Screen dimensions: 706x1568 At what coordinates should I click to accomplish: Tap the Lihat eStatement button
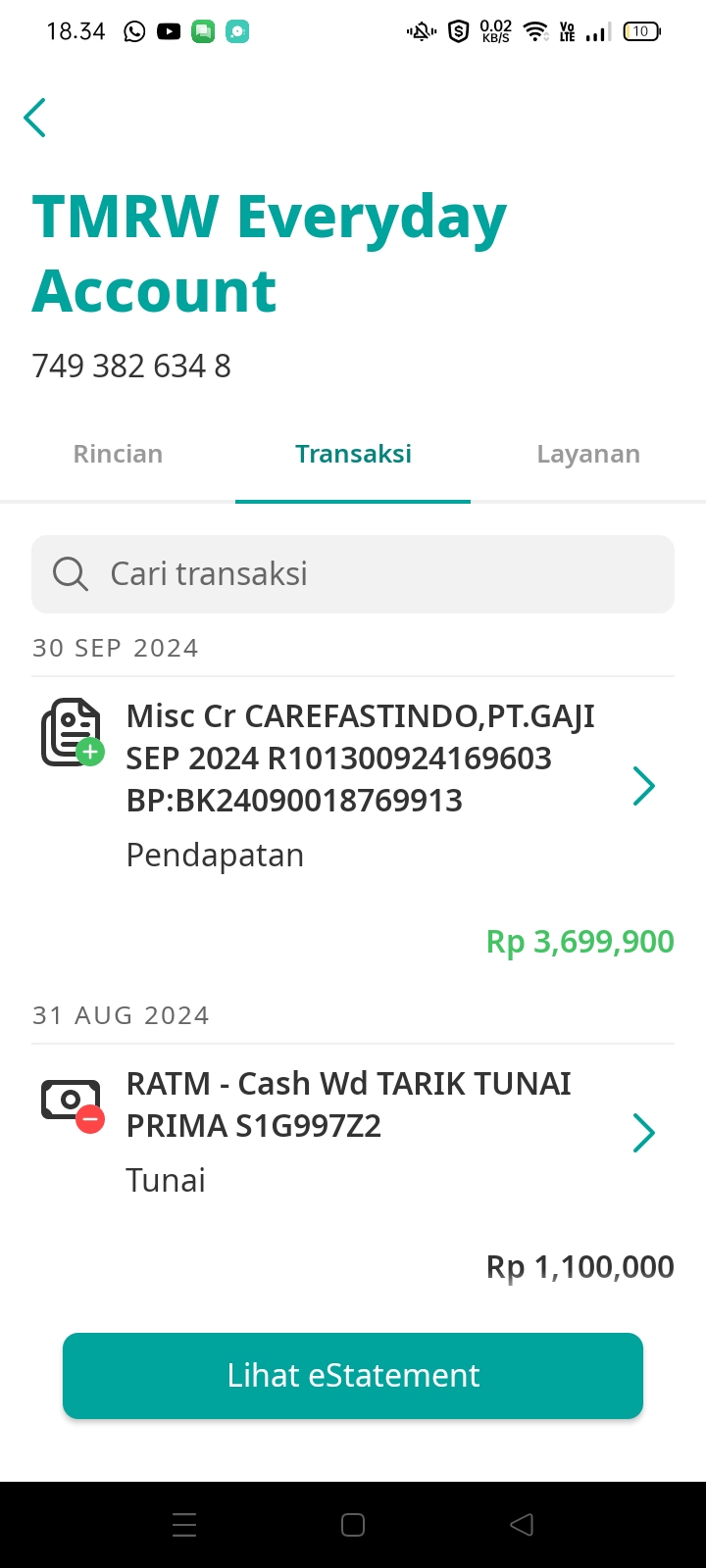tap(353, 1376)
